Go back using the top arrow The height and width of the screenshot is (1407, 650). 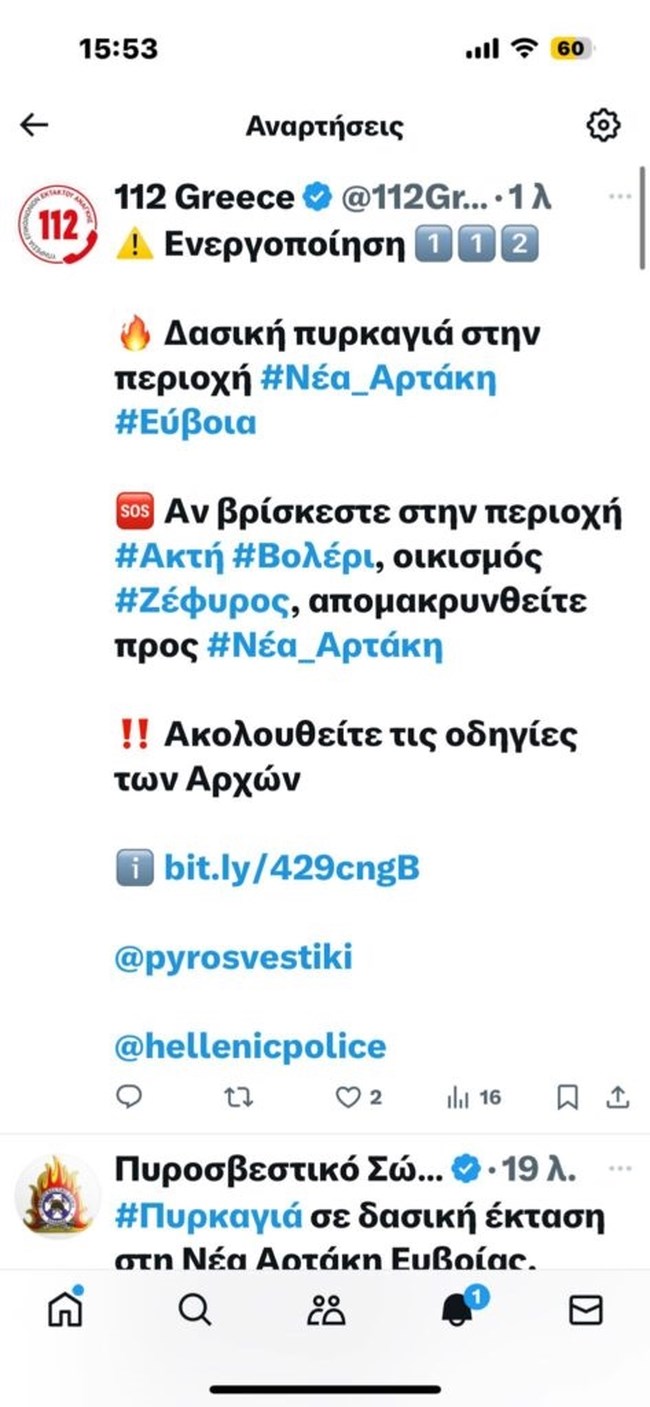(x=34, y=125)
